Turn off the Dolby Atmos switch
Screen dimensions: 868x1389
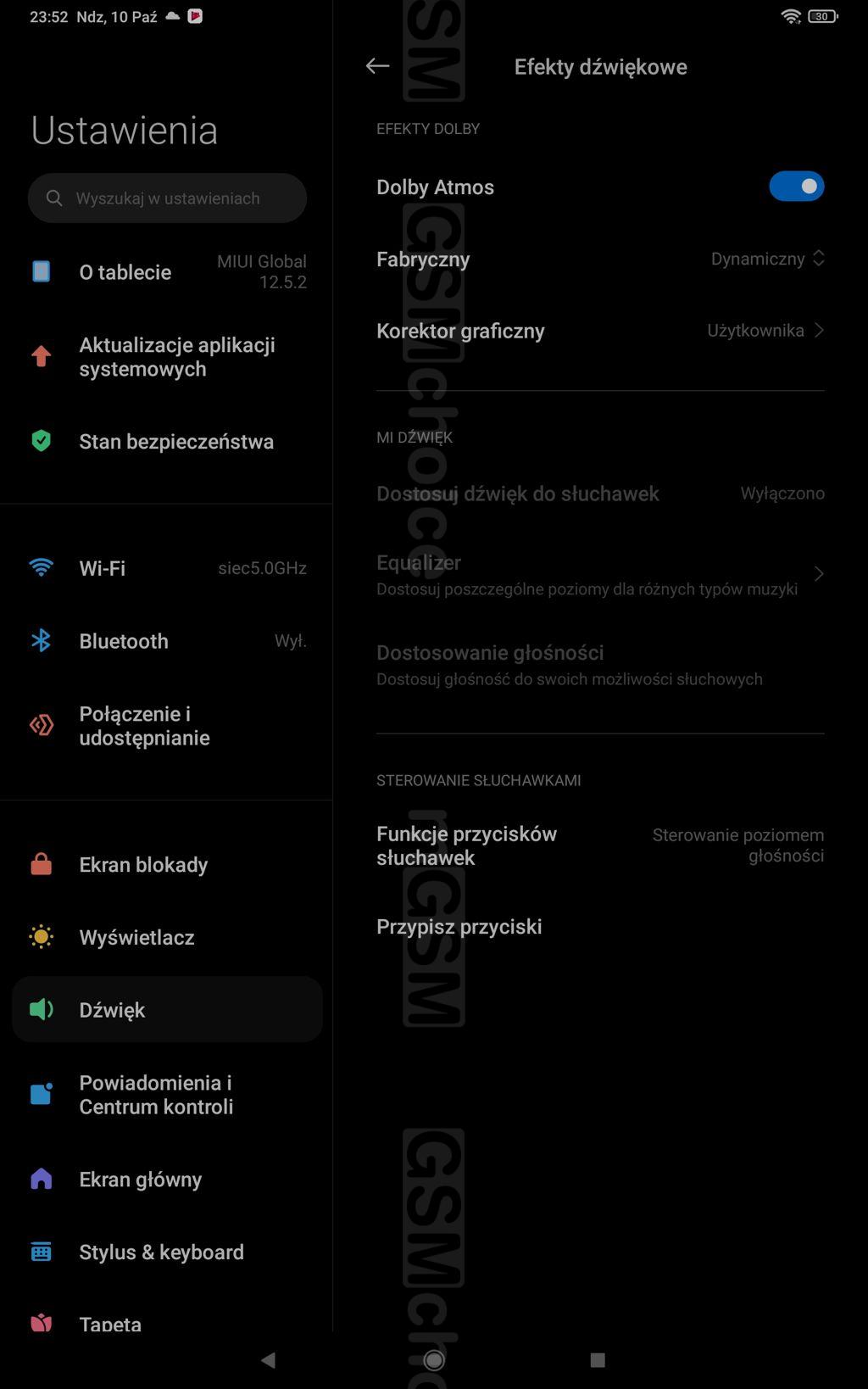click(x=796, y=187)
